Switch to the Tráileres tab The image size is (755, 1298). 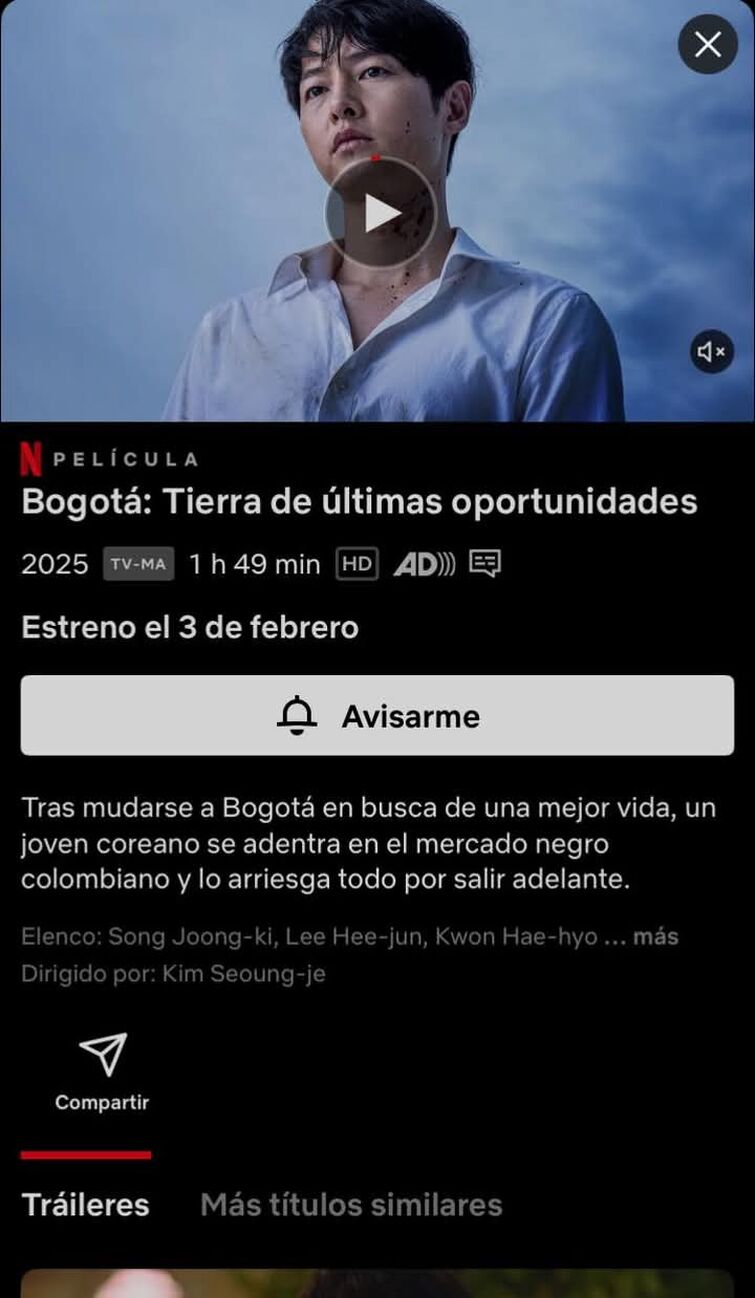pos(85,1205)
